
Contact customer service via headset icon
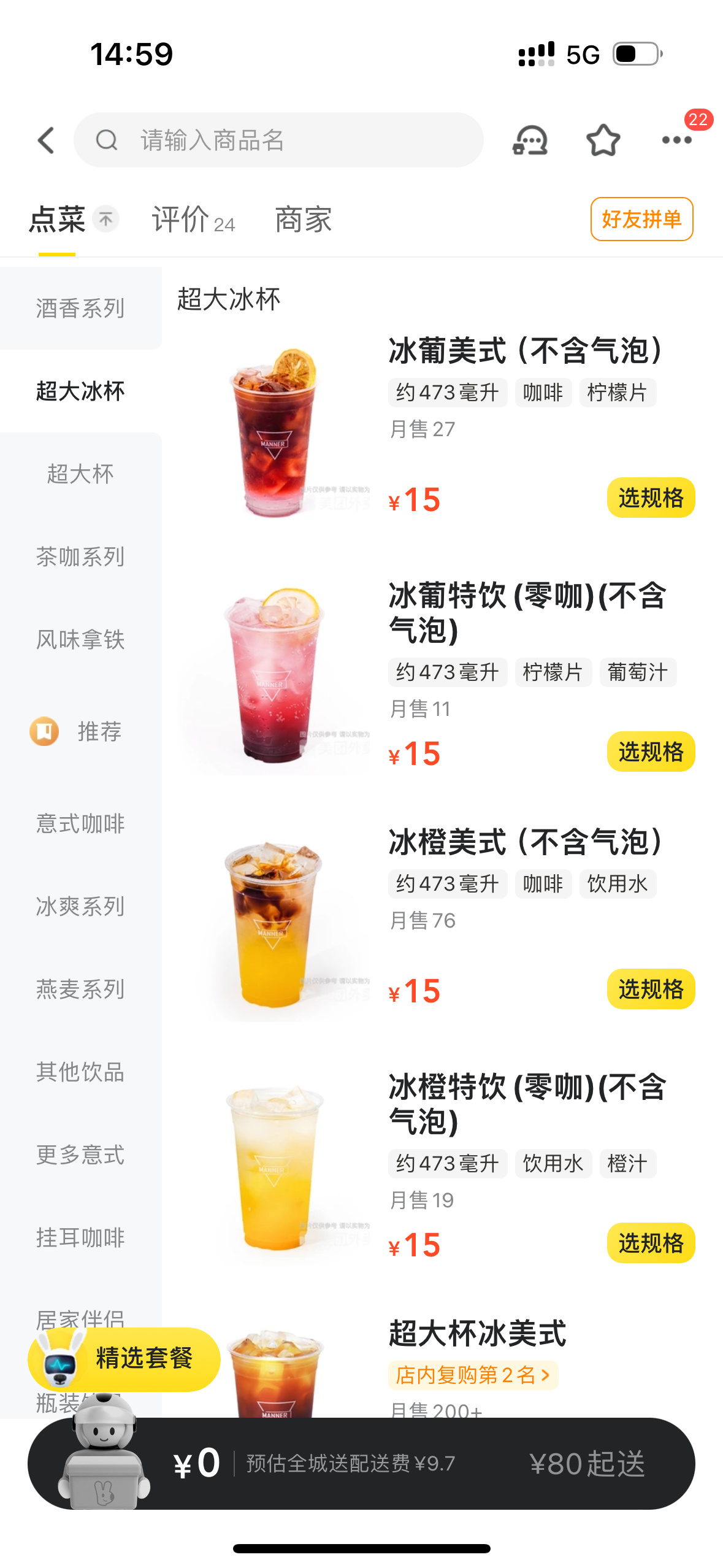530,140
